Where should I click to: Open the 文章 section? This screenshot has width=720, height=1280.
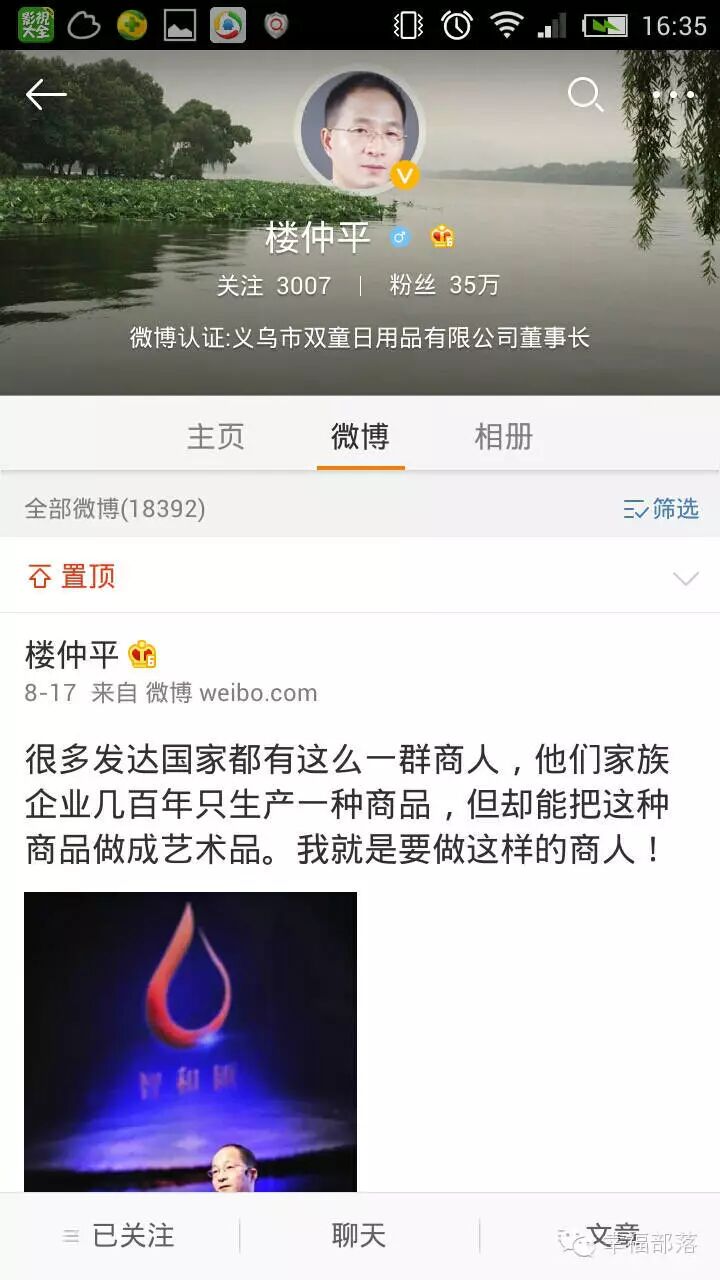612,1236
